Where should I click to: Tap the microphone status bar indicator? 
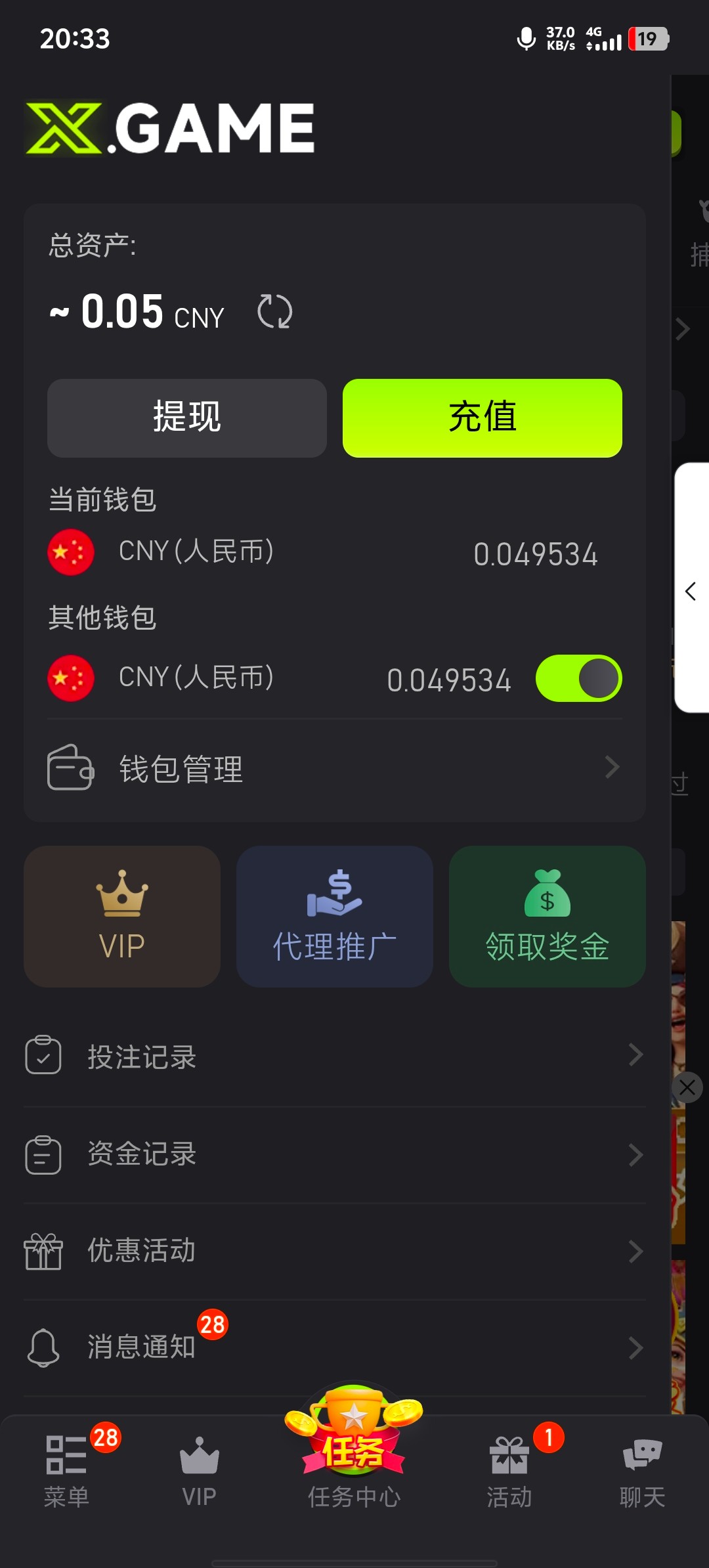pyautogui.click(x=525, y=39)
